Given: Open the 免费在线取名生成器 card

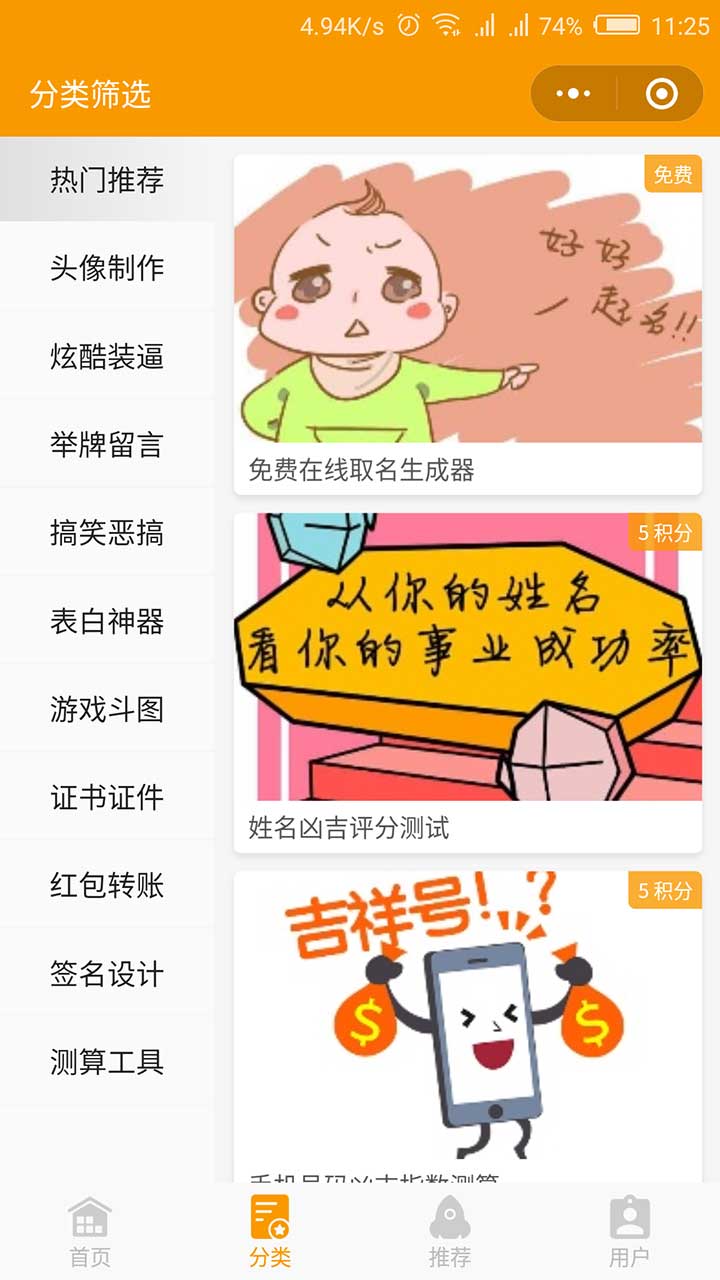Looking at the screenshot, I should (x=468, y=325).
